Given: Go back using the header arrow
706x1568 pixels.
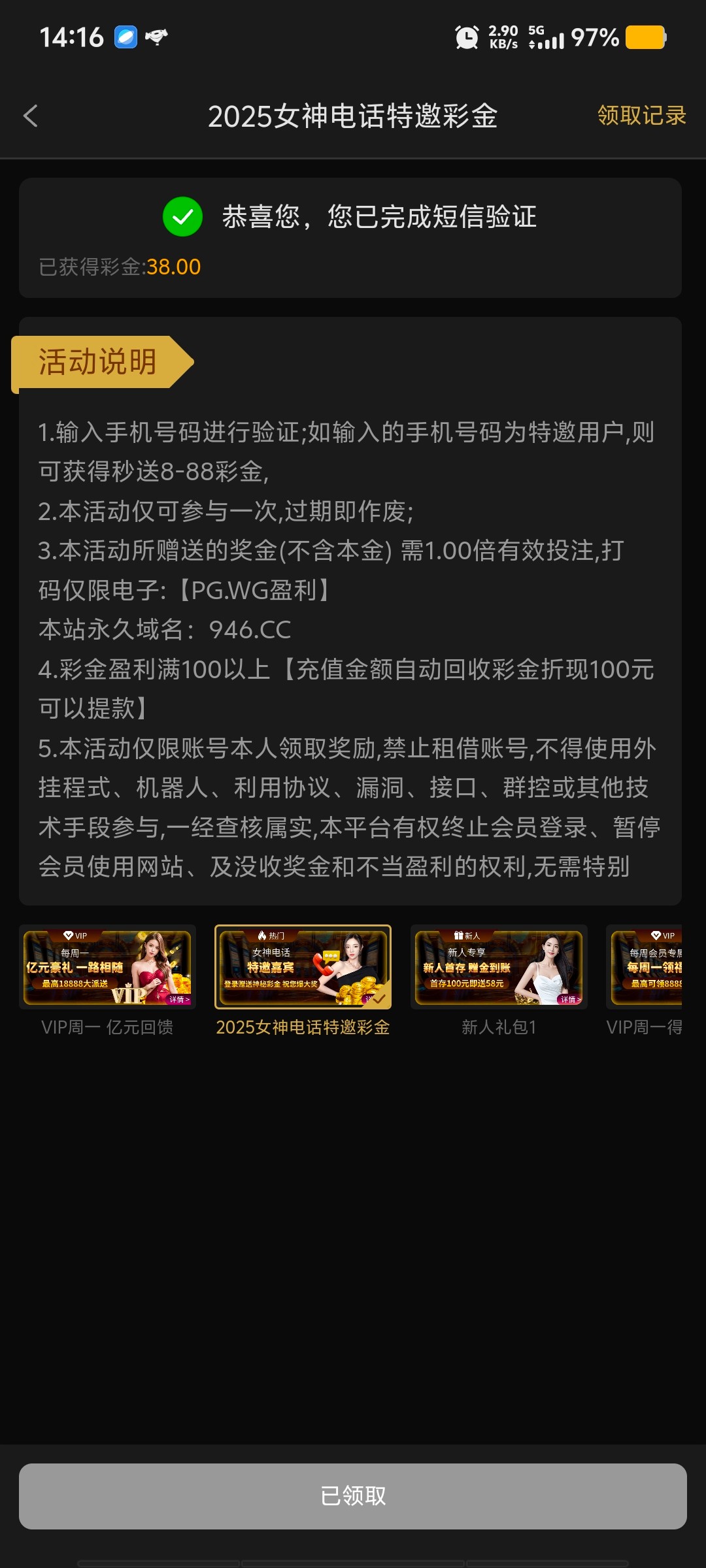Looking at the screenshot, I should 31,116.
